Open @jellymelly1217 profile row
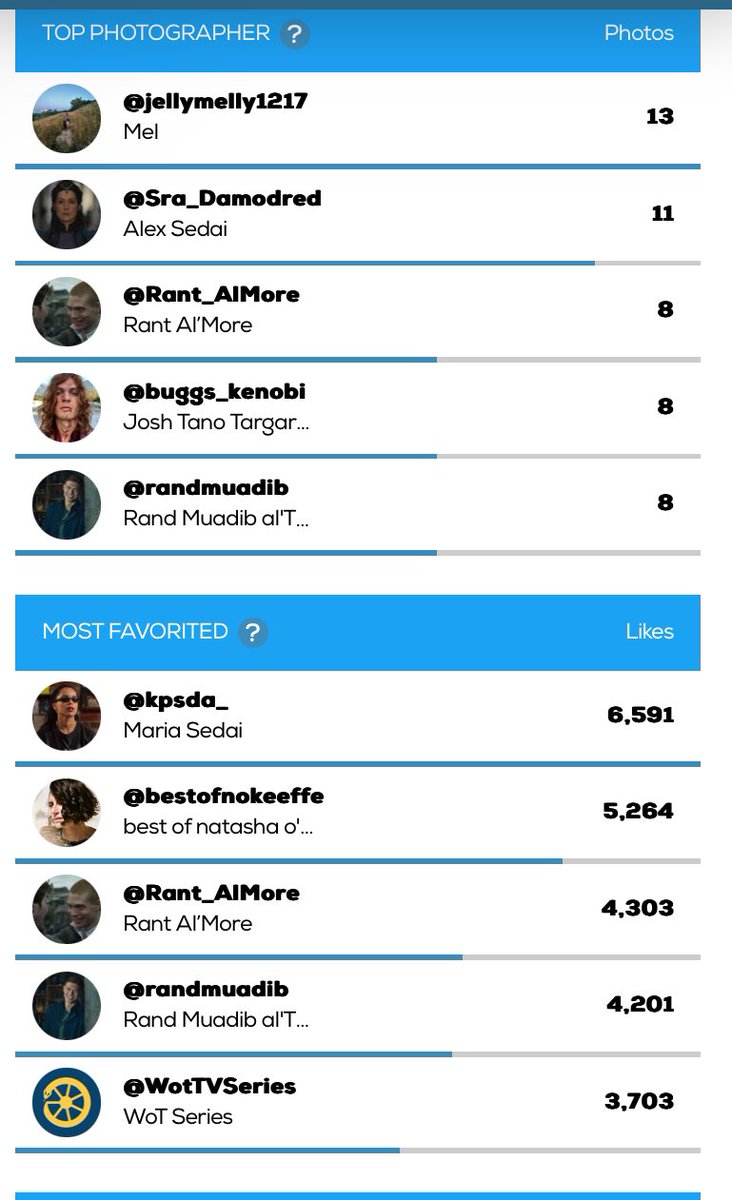732x1200 pixels. click(358, 117)
